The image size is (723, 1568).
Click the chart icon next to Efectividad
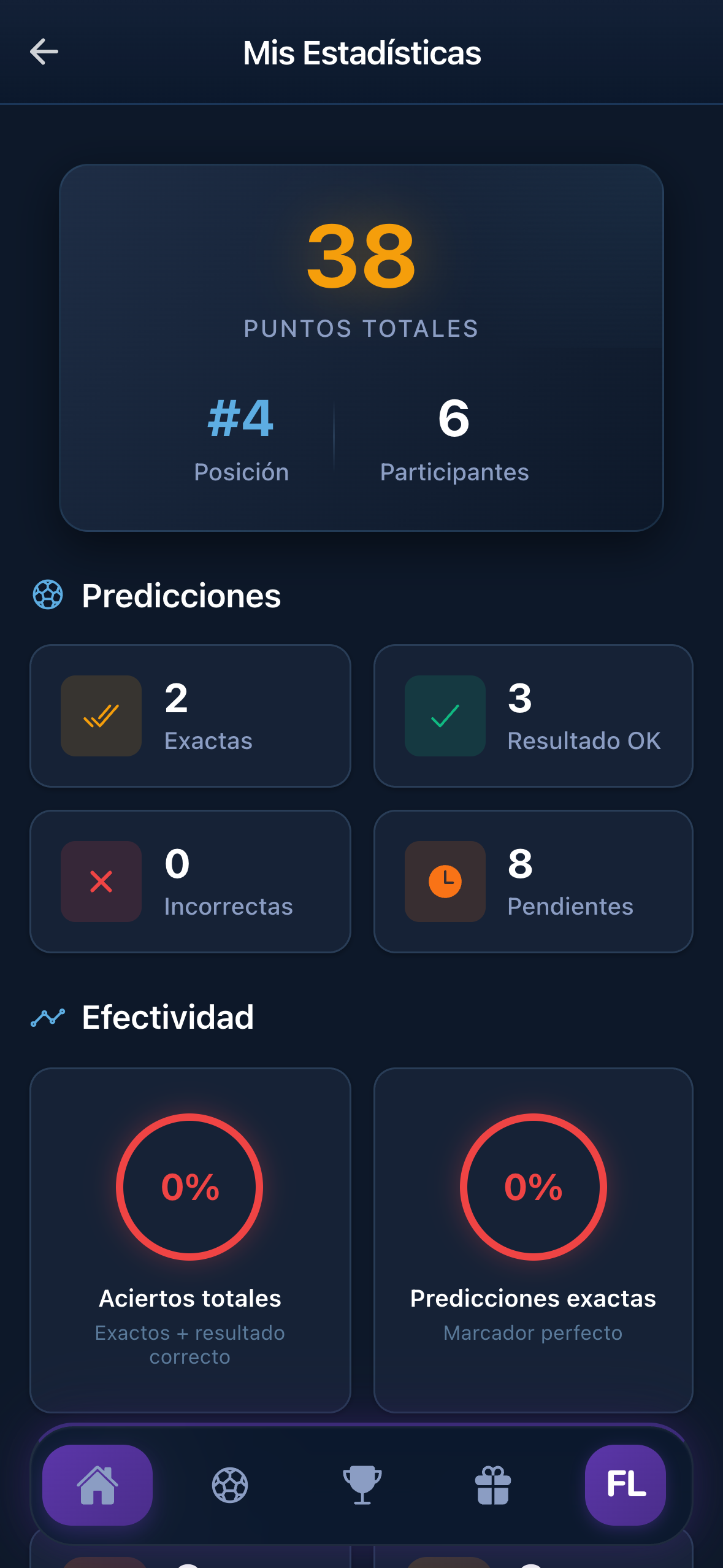(x=47, y=1015)
